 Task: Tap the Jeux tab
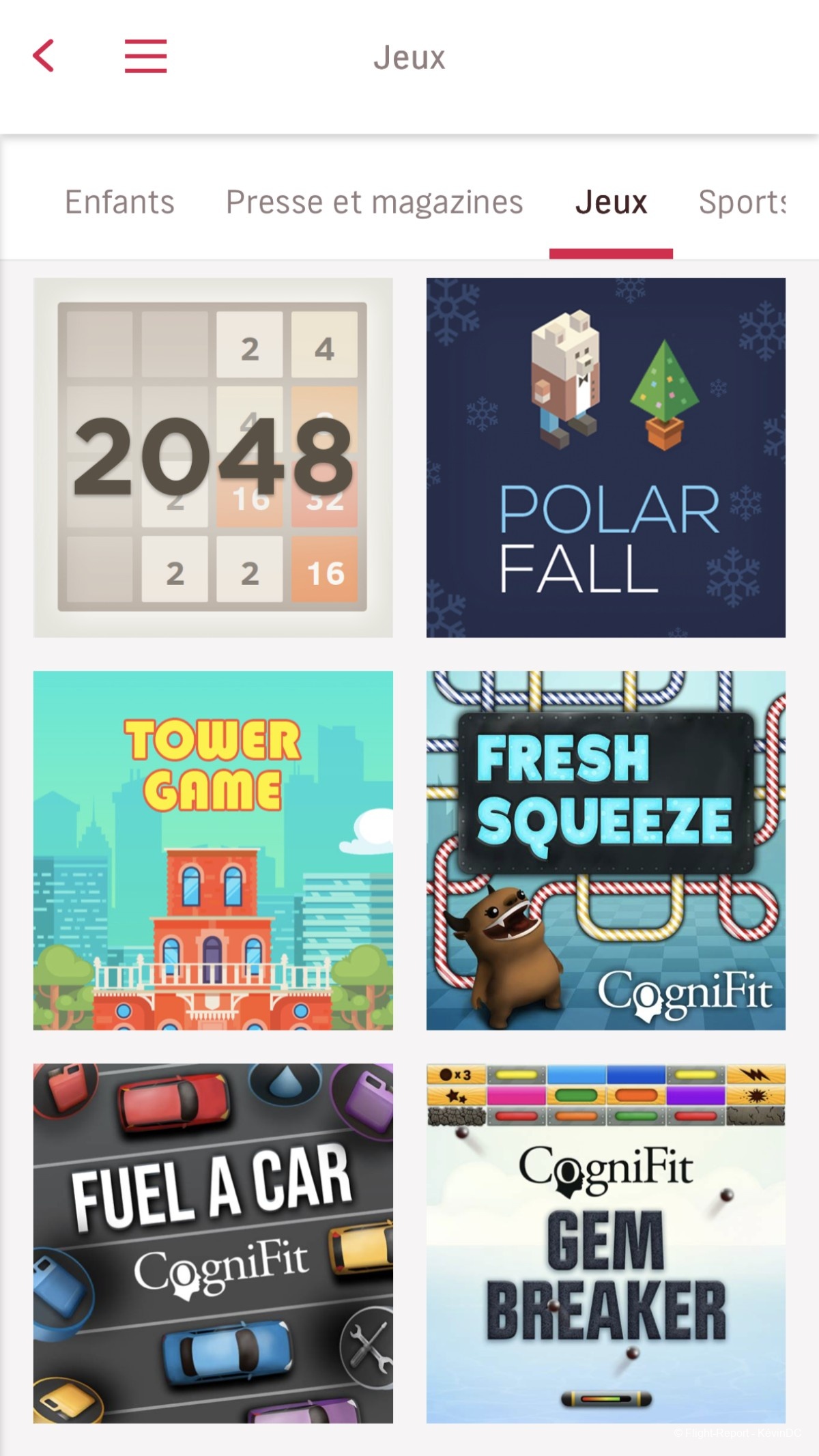pos(611,202)
